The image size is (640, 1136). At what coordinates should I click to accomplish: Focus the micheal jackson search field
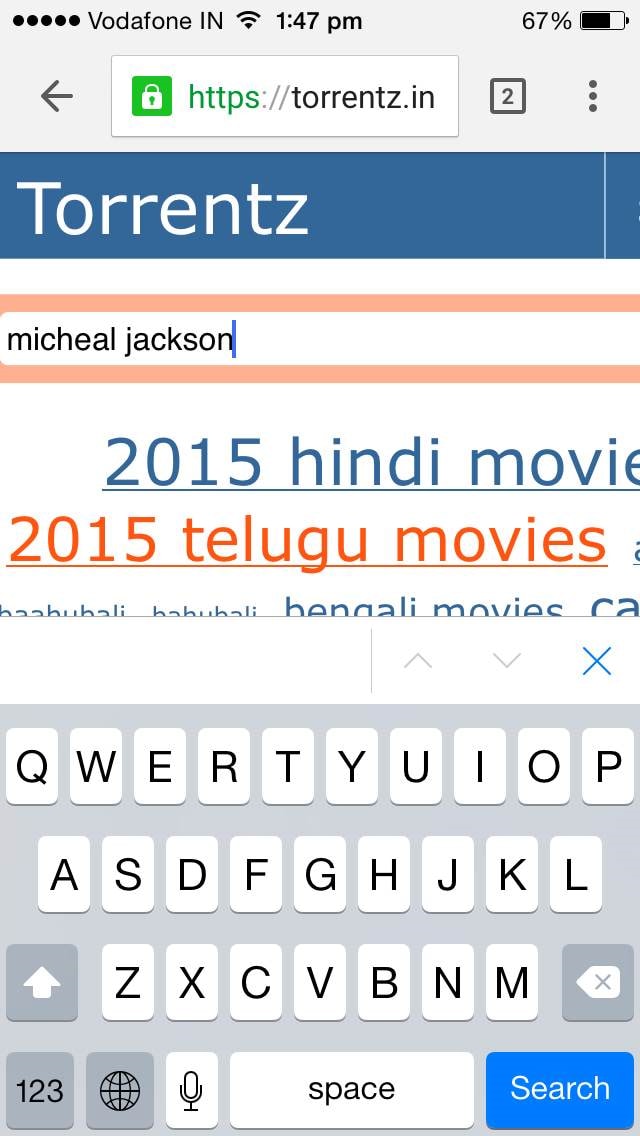point(320,339)
